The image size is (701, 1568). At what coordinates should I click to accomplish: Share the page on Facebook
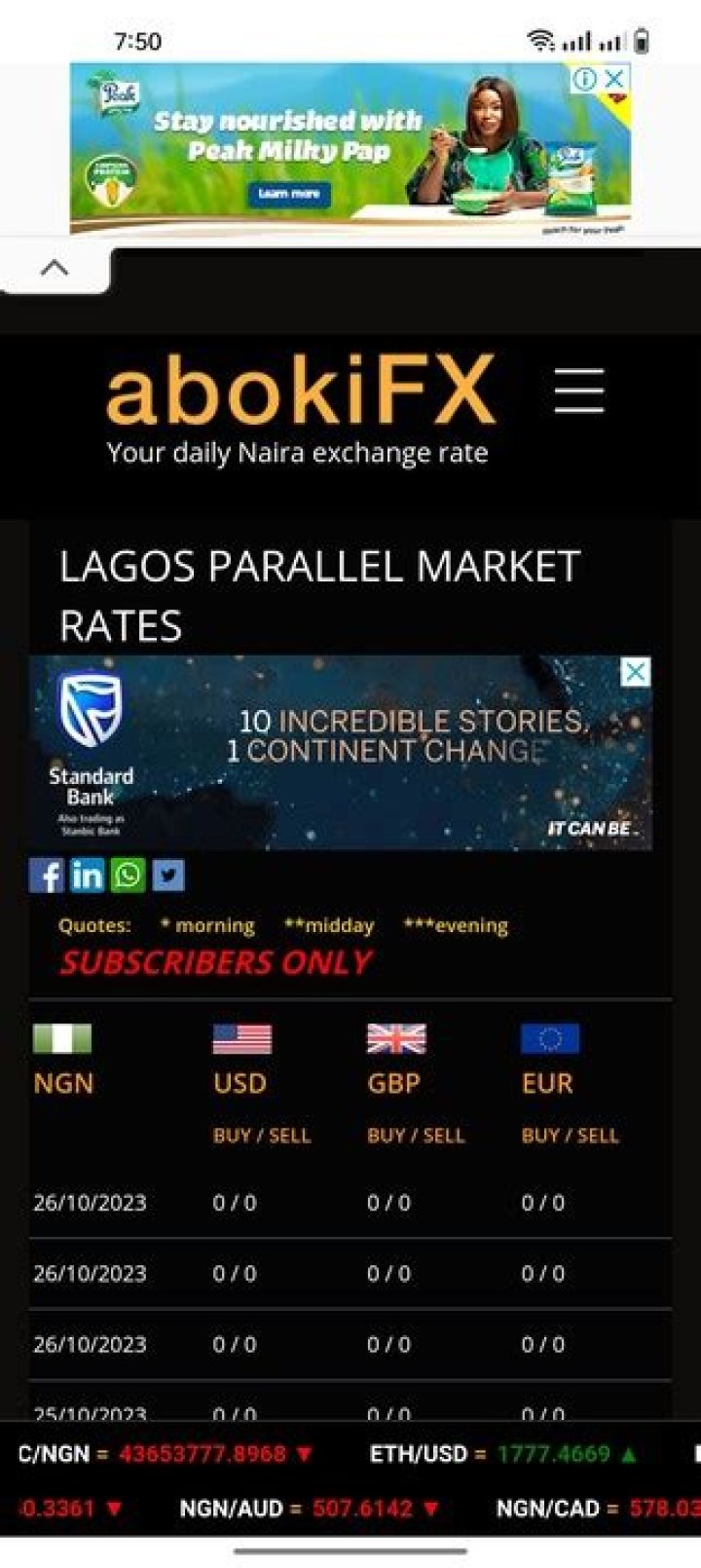(47, 876)
